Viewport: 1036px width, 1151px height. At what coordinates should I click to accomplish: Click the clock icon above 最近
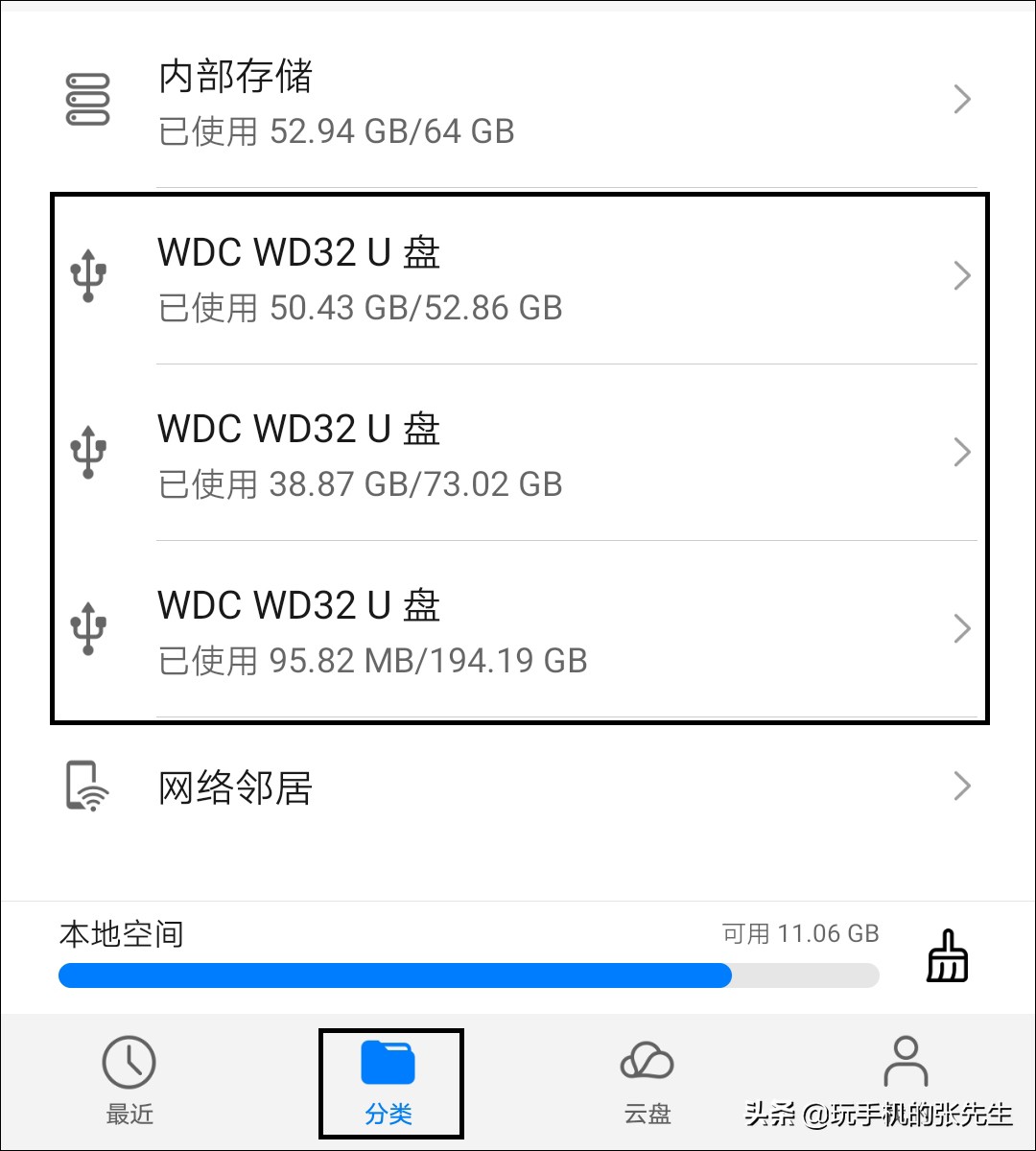pos(130,1063)
